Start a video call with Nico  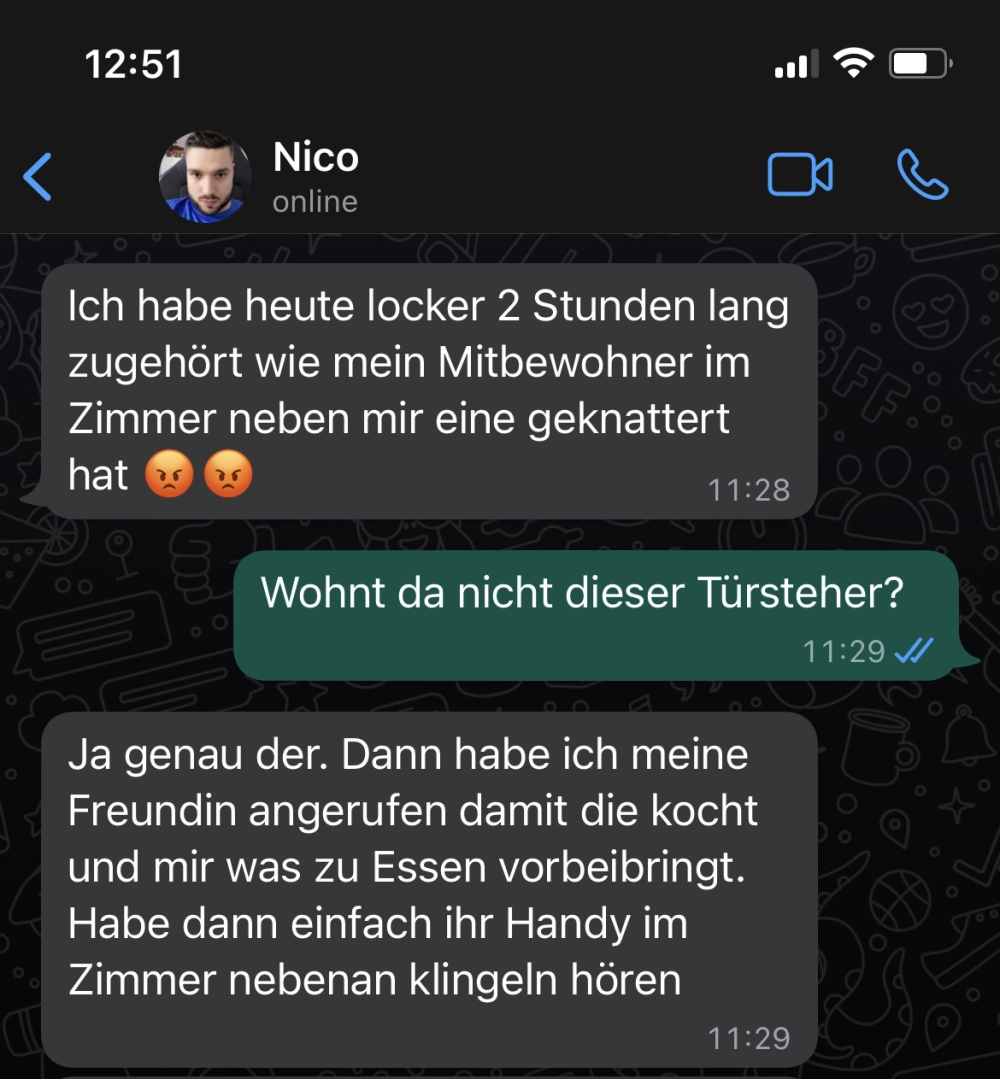(x=799, y=176)
